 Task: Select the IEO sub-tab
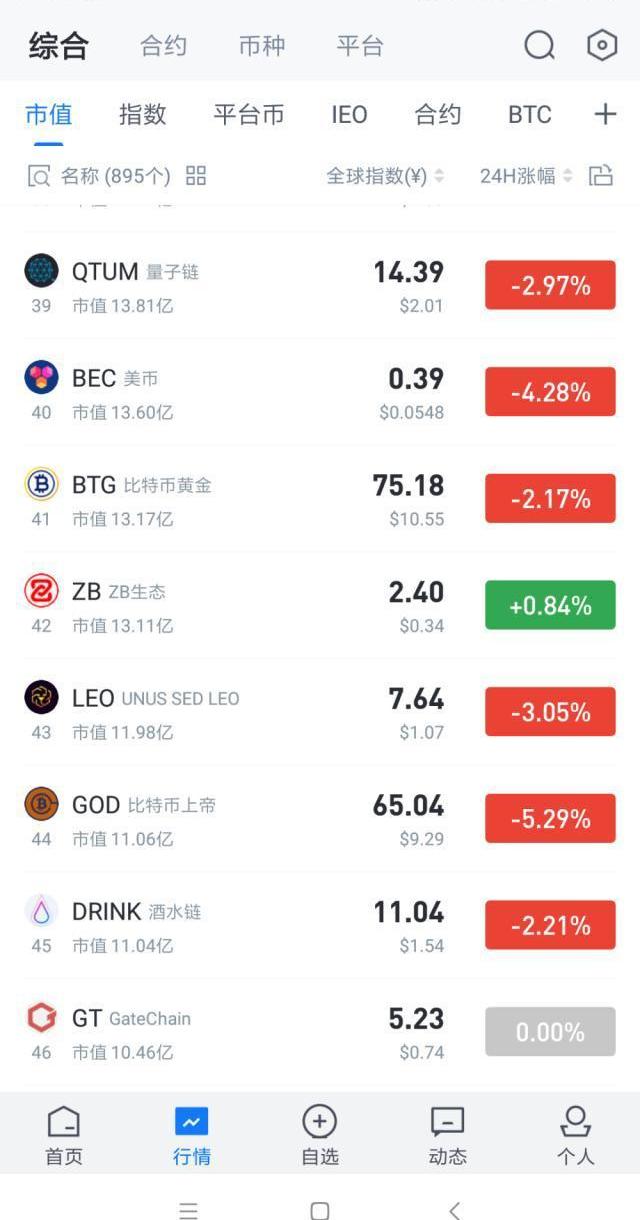click(349, 115)
